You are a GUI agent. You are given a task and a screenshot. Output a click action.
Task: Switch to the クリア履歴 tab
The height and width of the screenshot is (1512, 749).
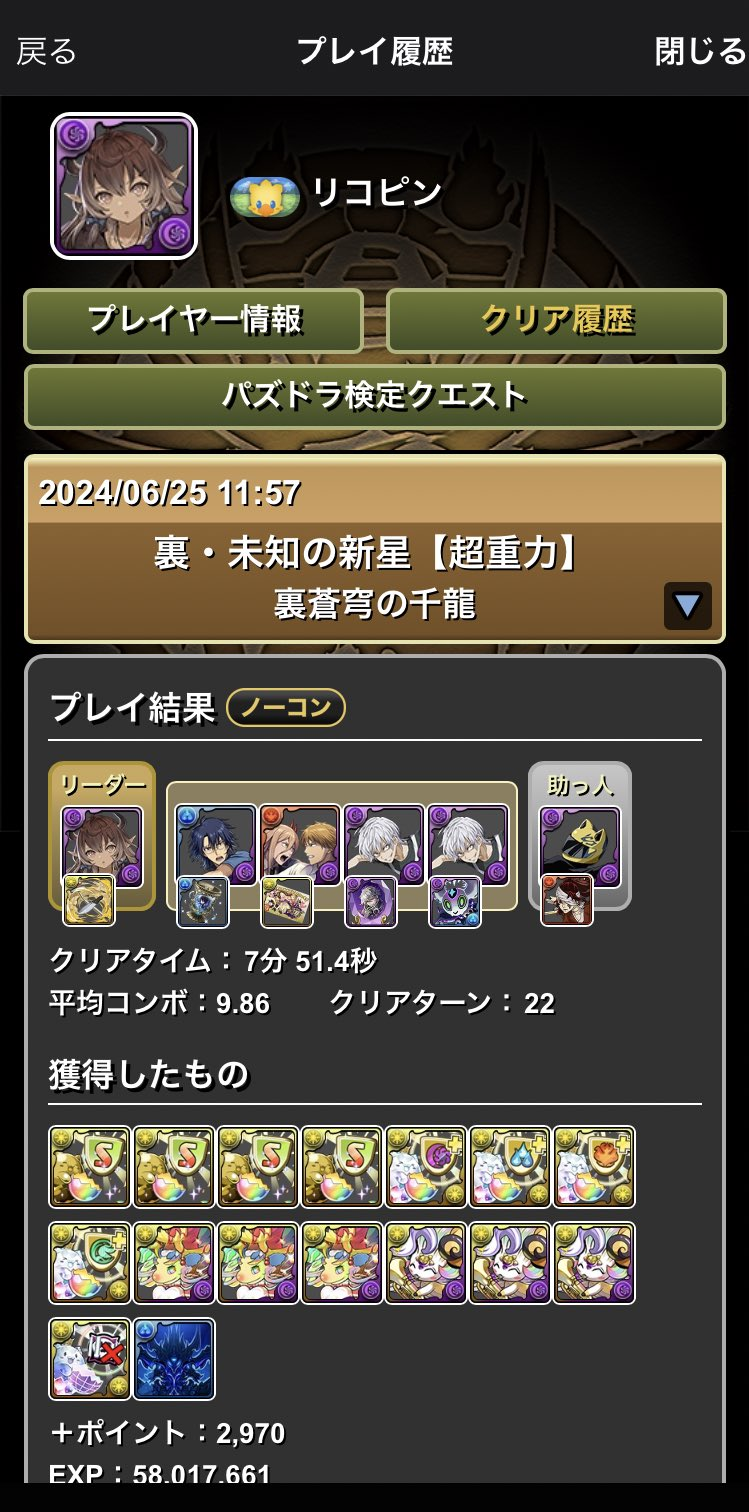point(556,321)
